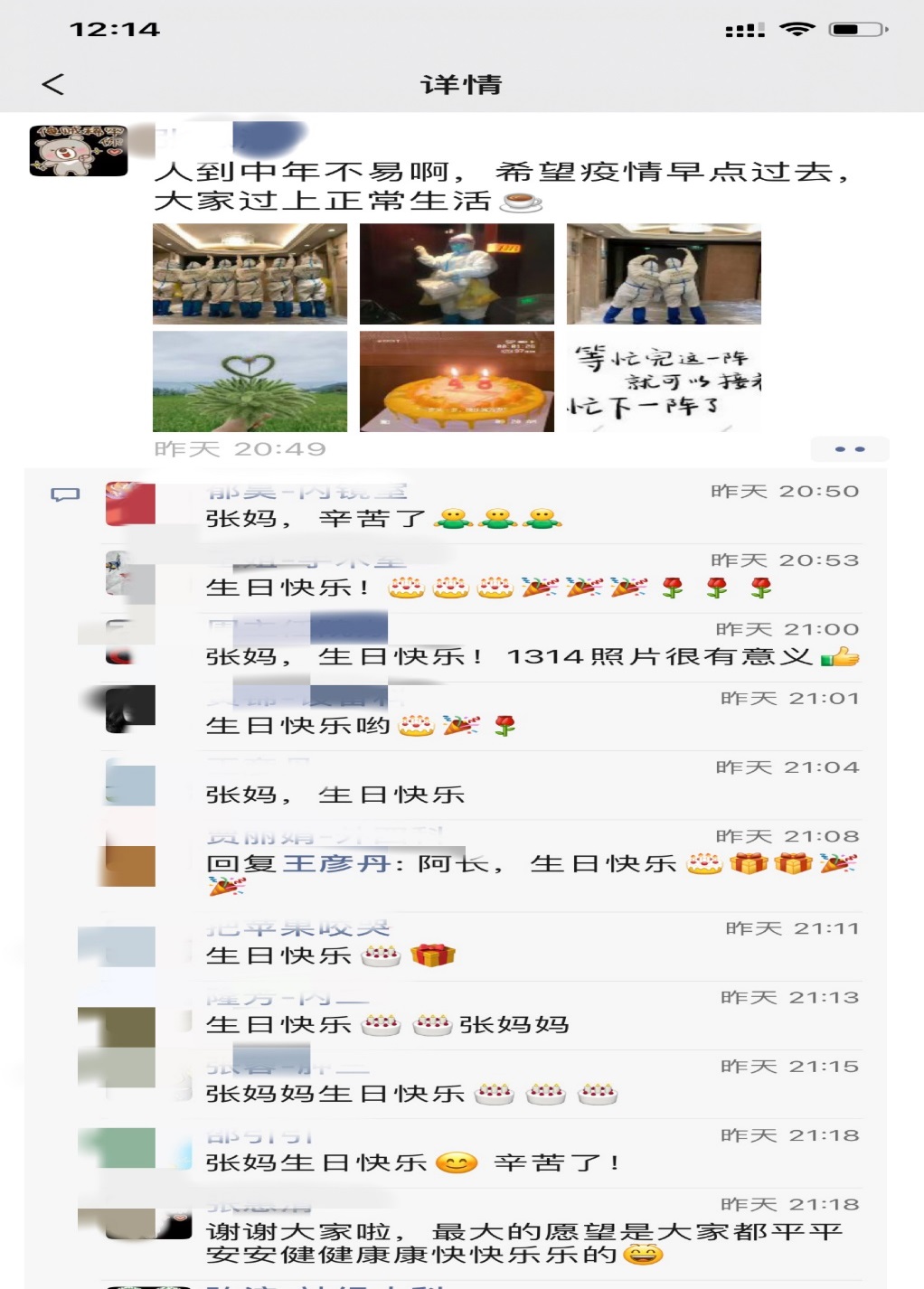Viewport: 924px width, 1289px height.
Task: View the birthday cake photo
Action: click(457, 381)
